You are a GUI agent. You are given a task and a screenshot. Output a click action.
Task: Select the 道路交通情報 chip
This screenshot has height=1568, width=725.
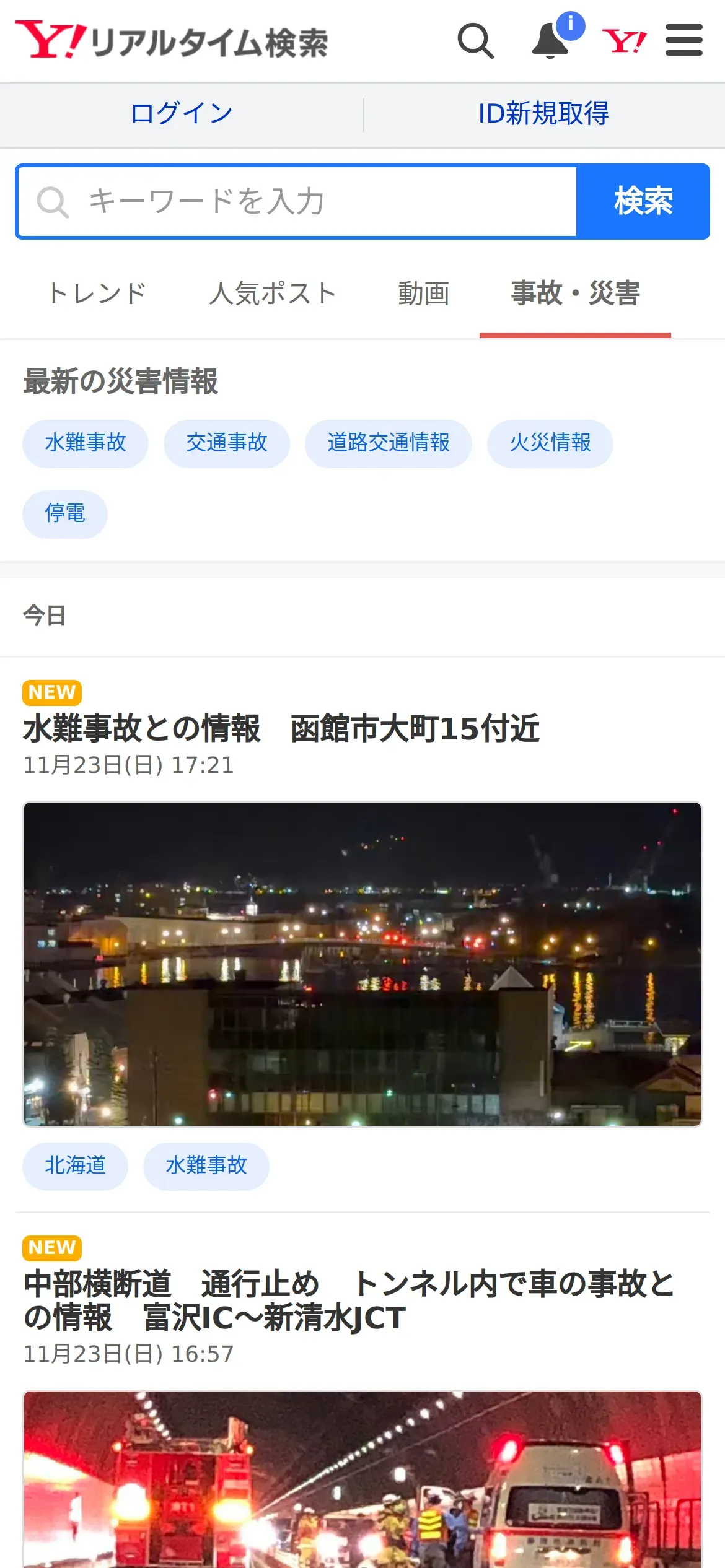pos(389,443)
